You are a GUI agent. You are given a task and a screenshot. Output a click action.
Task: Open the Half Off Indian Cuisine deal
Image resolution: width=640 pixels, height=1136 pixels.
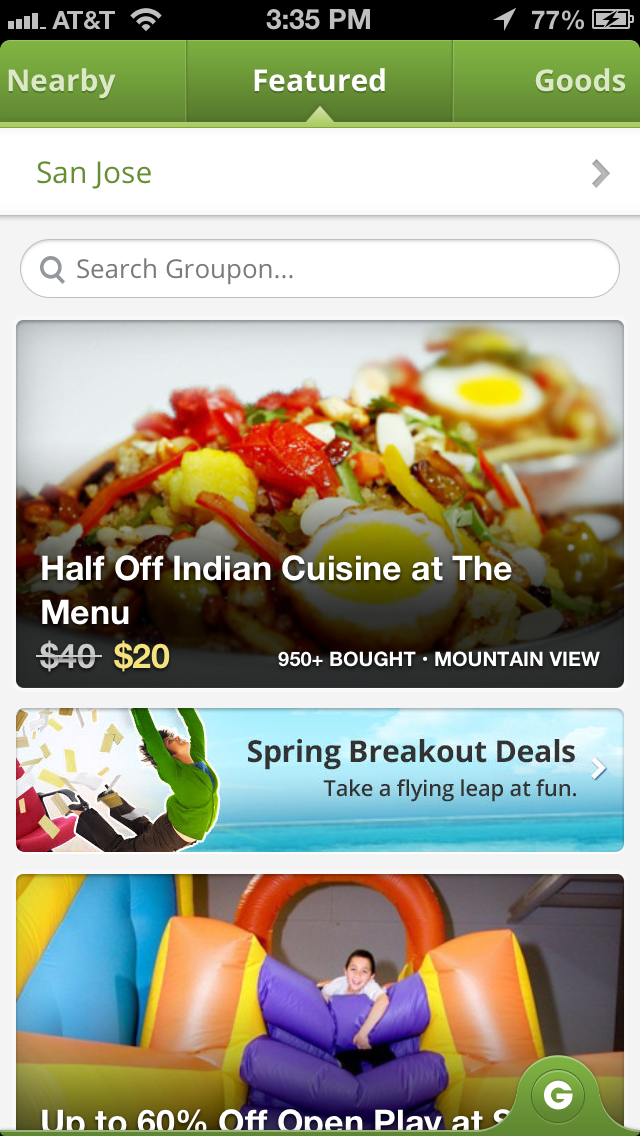[x=320, y=504]
